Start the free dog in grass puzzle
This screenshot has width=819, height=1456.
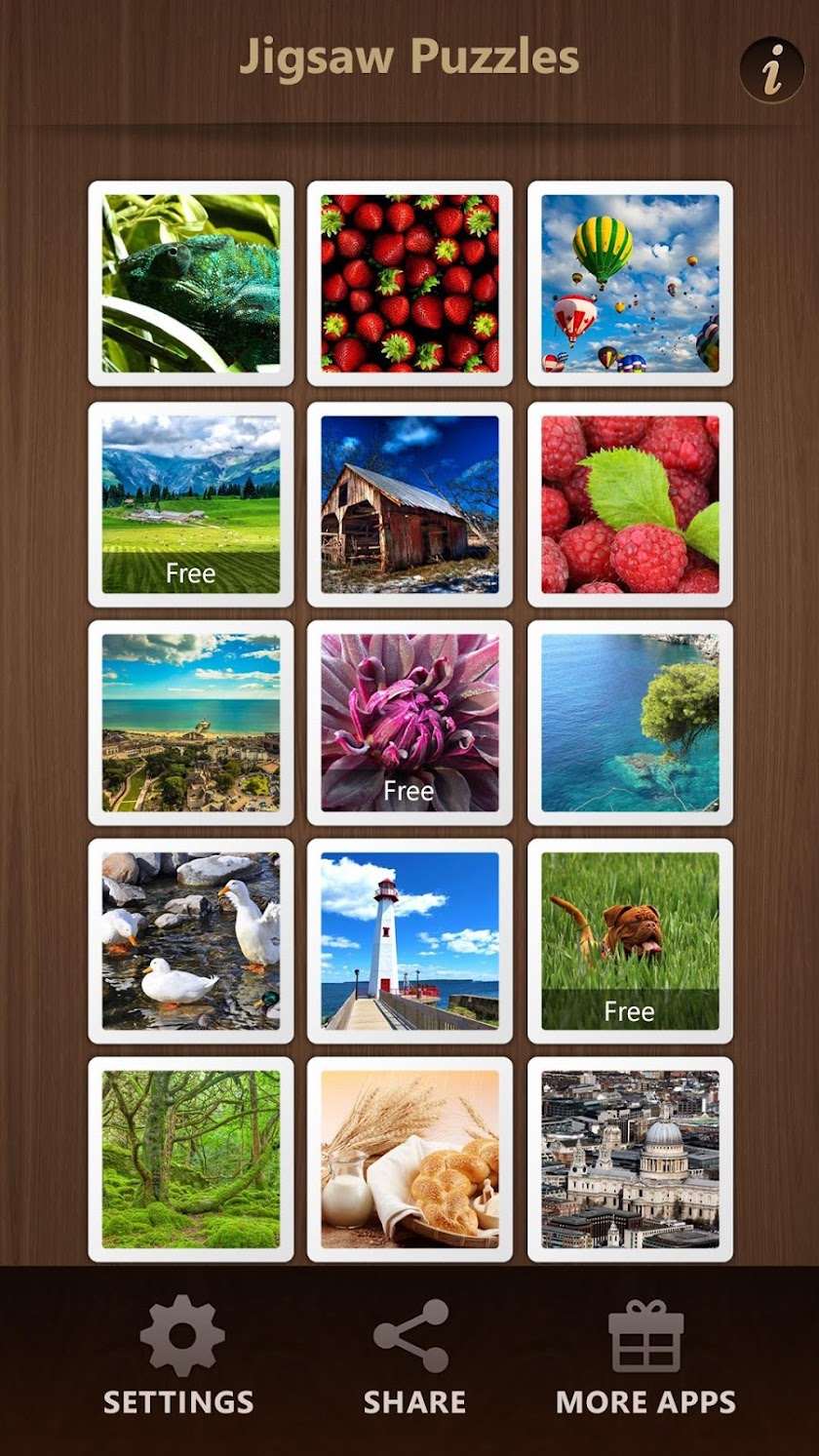click(x=630, y=941)
